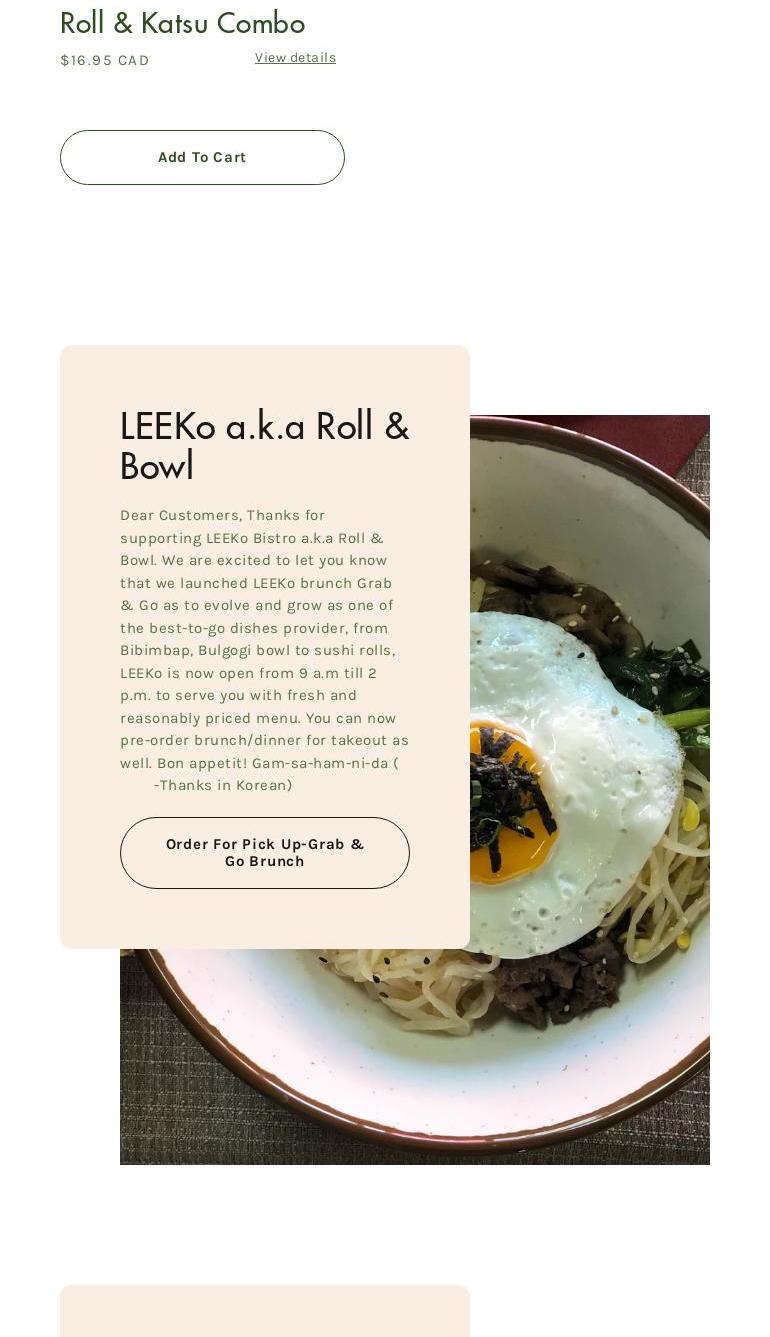Add Roll & Katsu Combo to cart

(202, 157)
